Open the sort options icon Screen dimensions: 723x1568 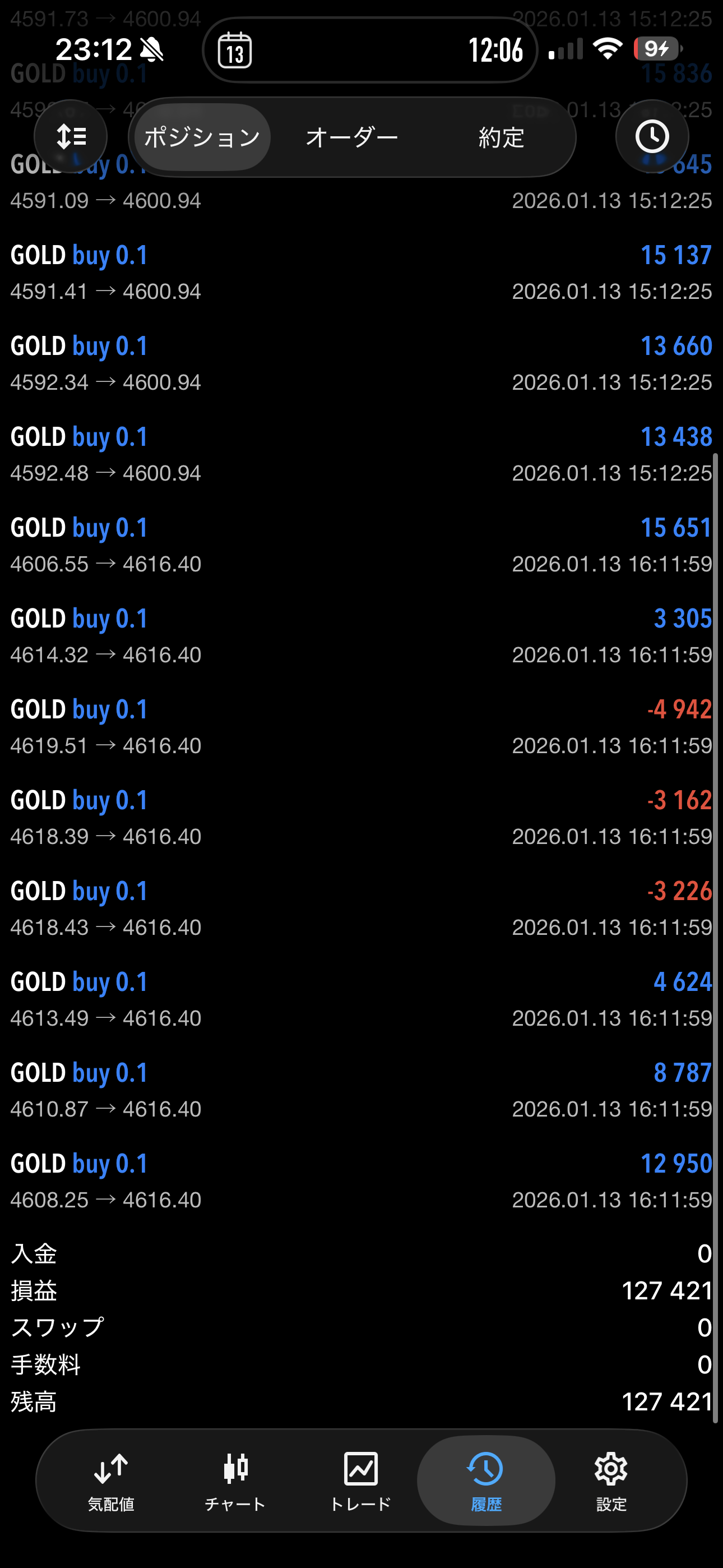coord(71,136)
